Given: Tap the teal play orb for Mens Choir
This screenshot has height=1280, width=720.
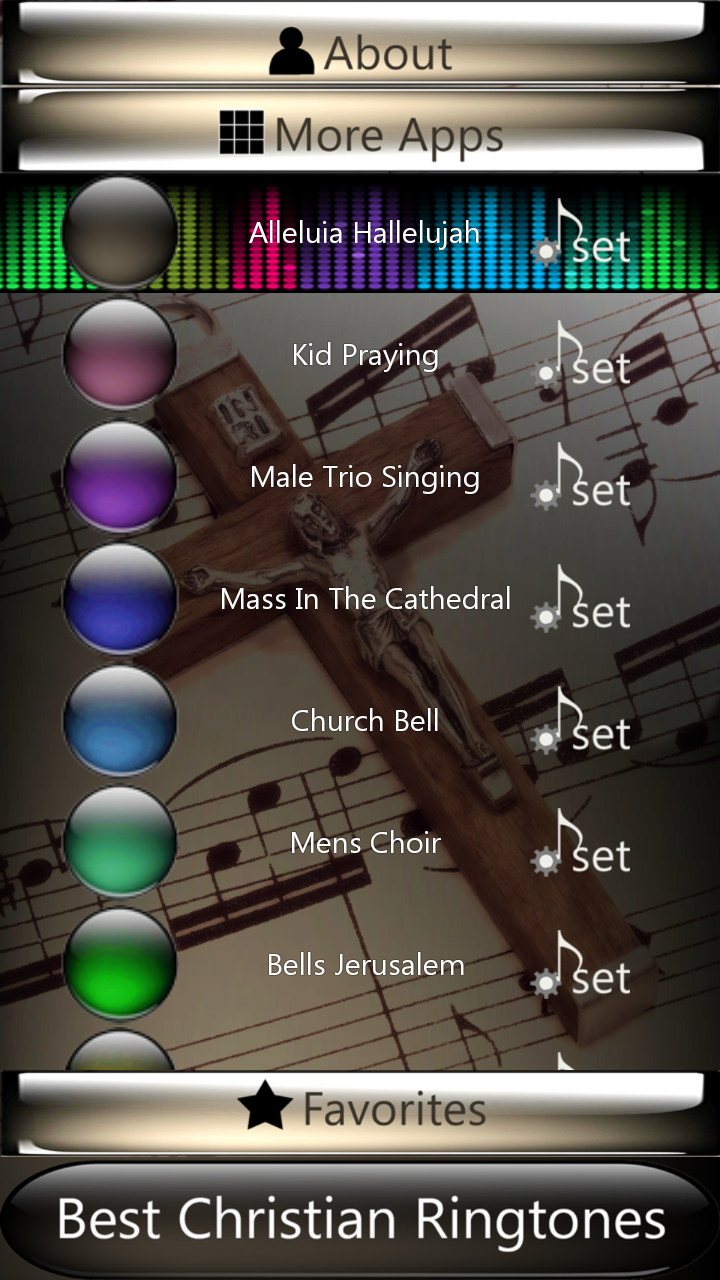Looking at the screenshot, I should point(118,842).
